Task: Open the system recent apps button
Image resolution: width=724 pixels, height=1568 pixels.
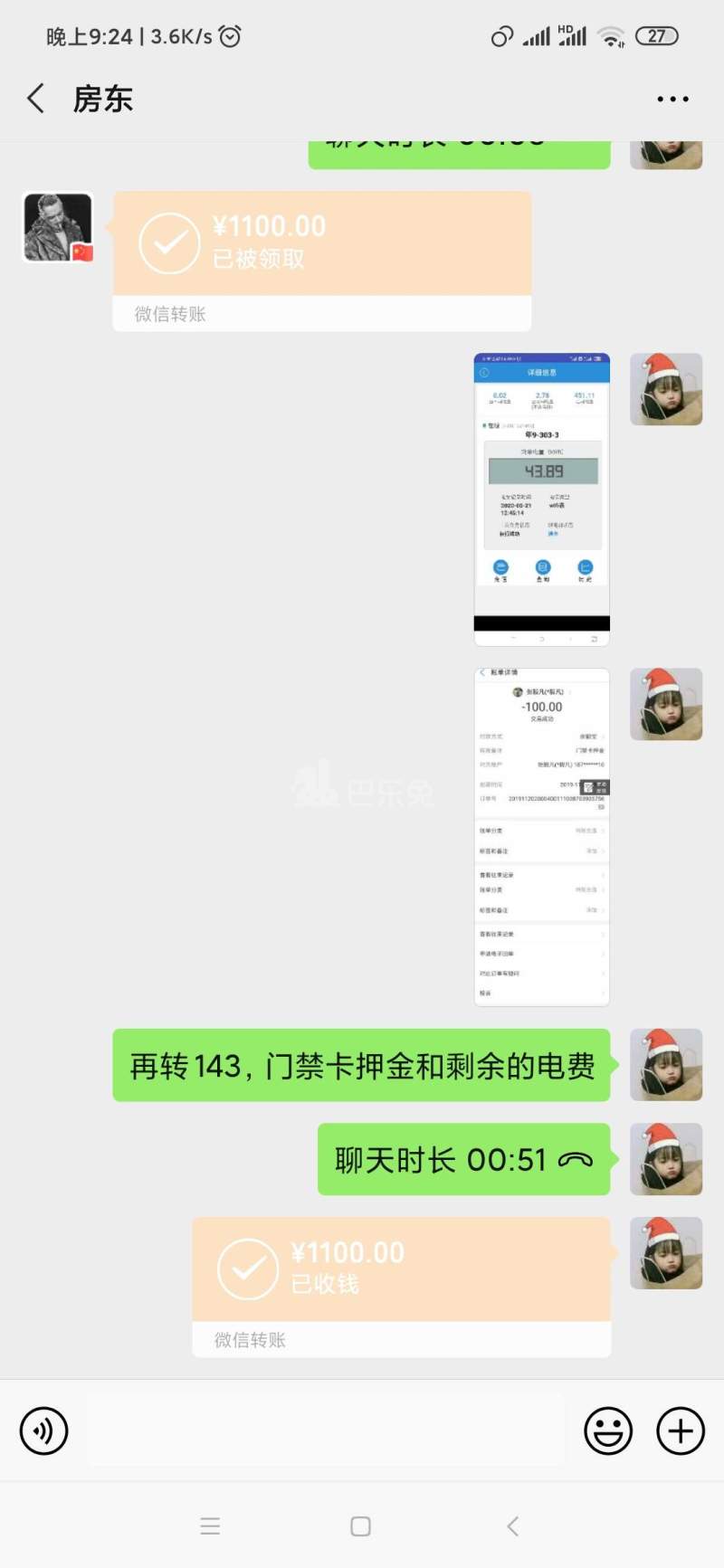Action: [210, 1526]
